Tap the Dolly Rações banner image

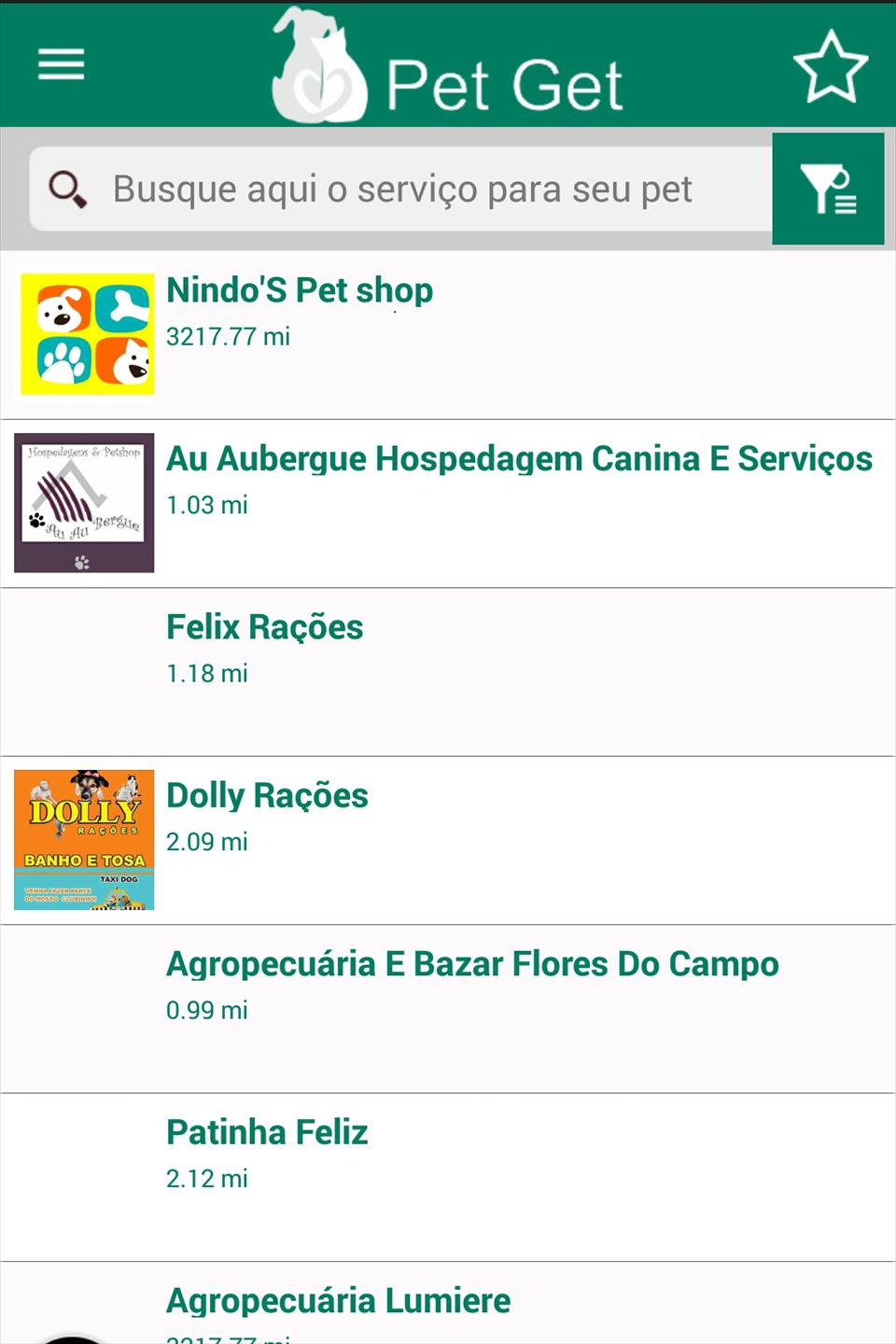(84, 837)
